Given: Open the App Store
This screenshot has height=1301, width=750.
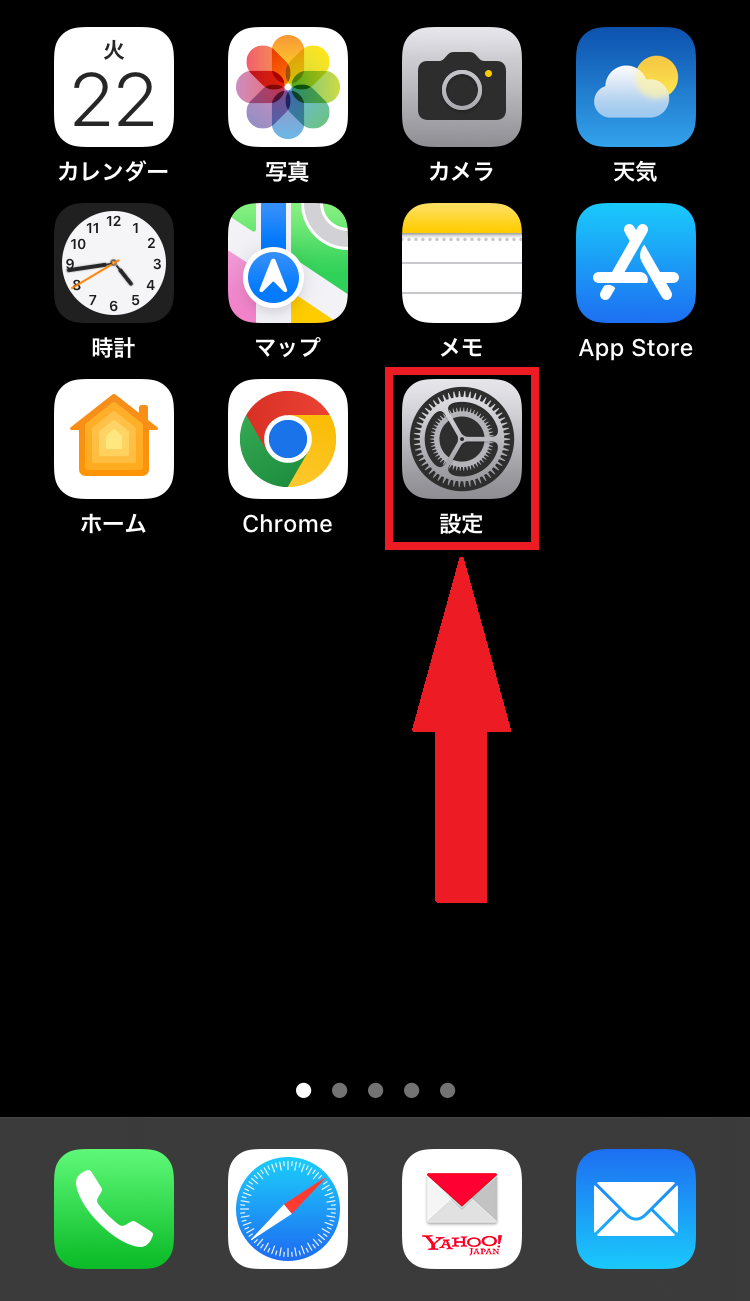Looking at the screenshot, I should (636, 263).
